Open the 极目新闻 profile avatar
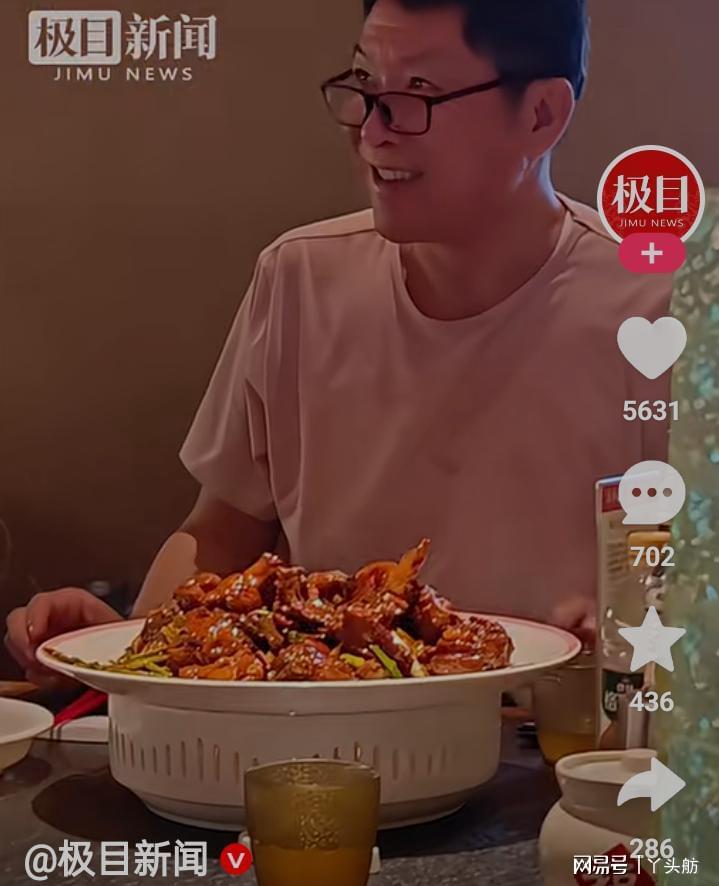 click(651, 196)
